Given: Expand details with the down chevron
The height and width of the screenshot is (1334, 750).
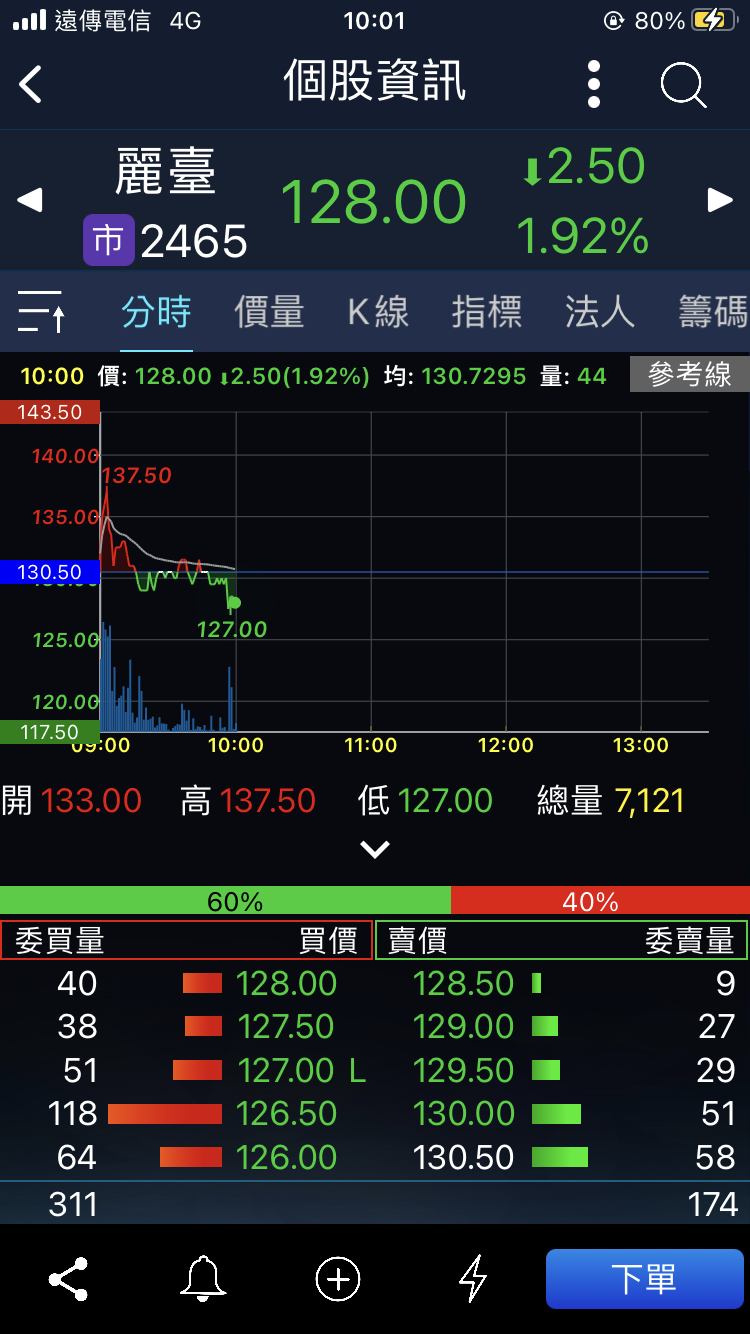Looking at the screenshot, I should [x=375, y=849].
